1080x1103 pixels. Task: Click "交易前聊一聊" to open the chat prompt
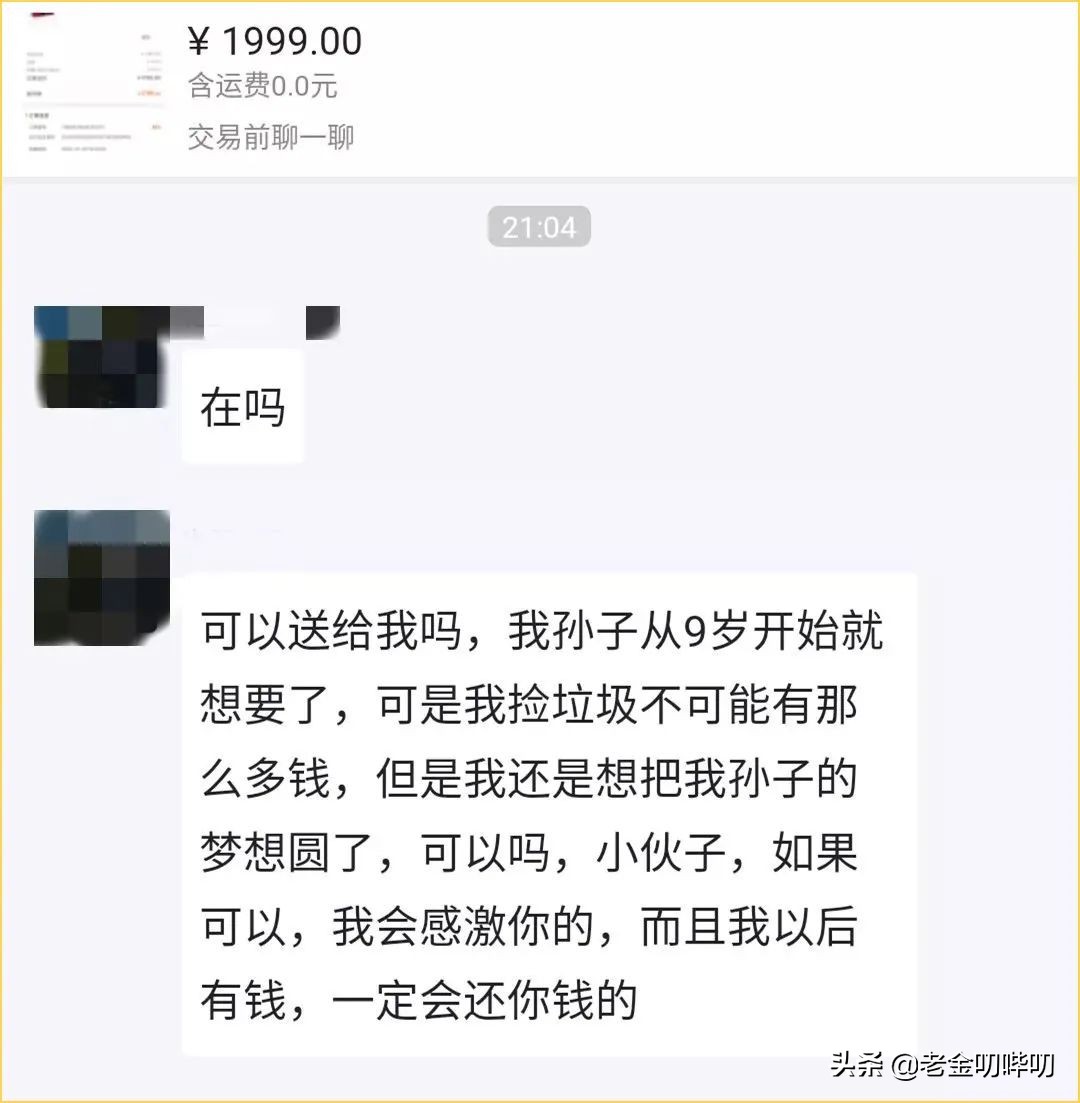[x=272, y=138]
